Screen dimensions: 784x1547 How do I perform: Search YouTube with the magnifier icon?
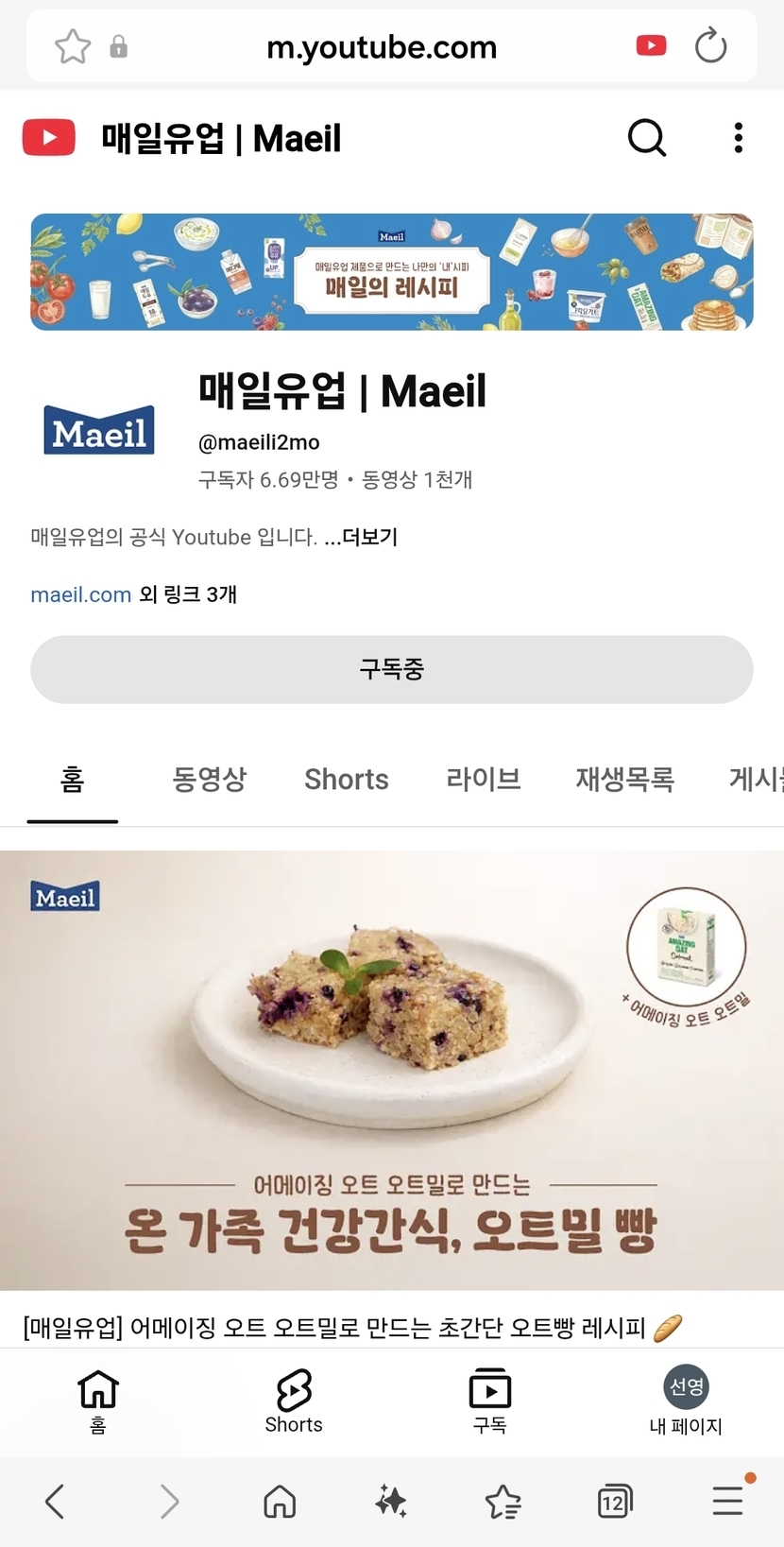tap(647, 138)
